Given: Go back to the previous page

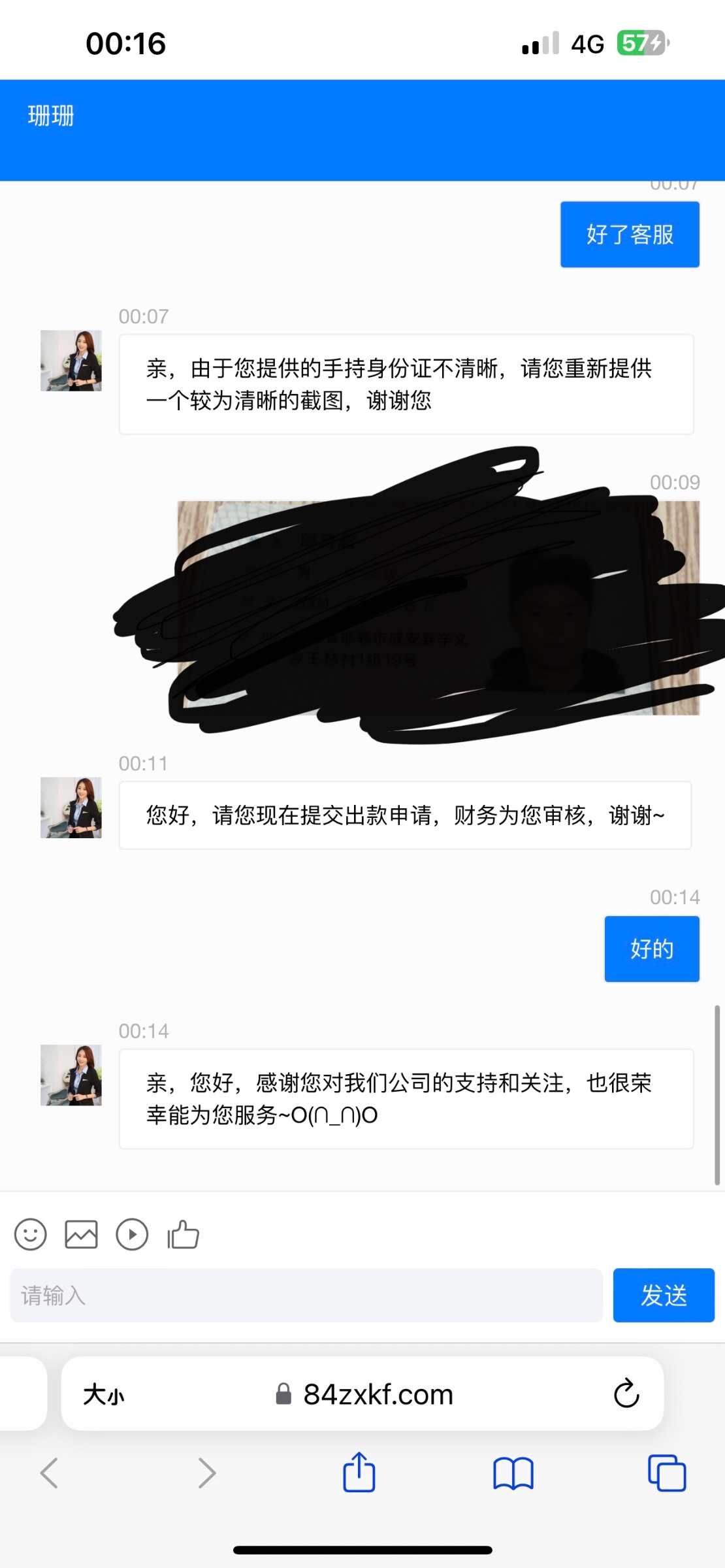Looking at the screenshot, I should point(50,1473).
